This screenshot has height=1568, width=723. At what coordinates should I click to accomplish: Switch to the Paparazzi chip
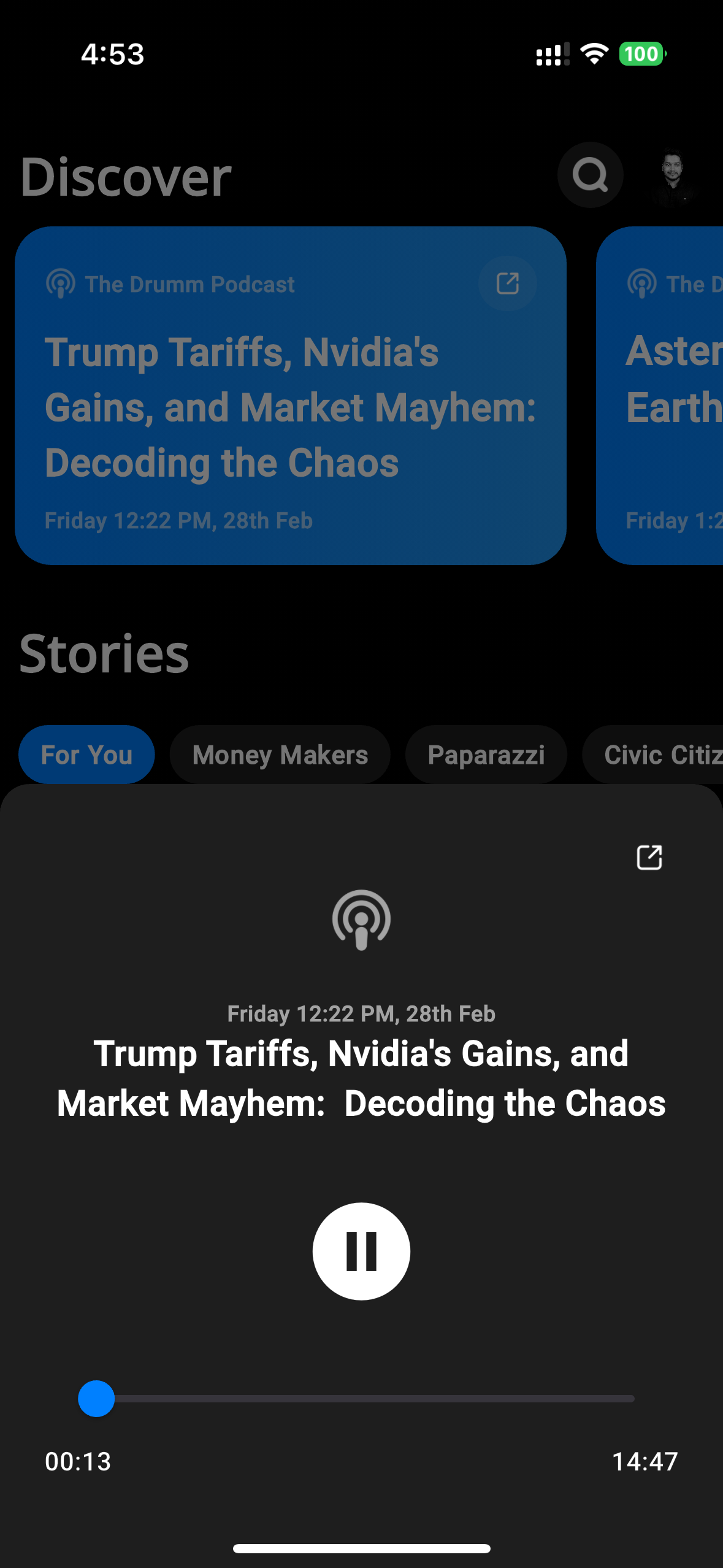click(486, 755)
